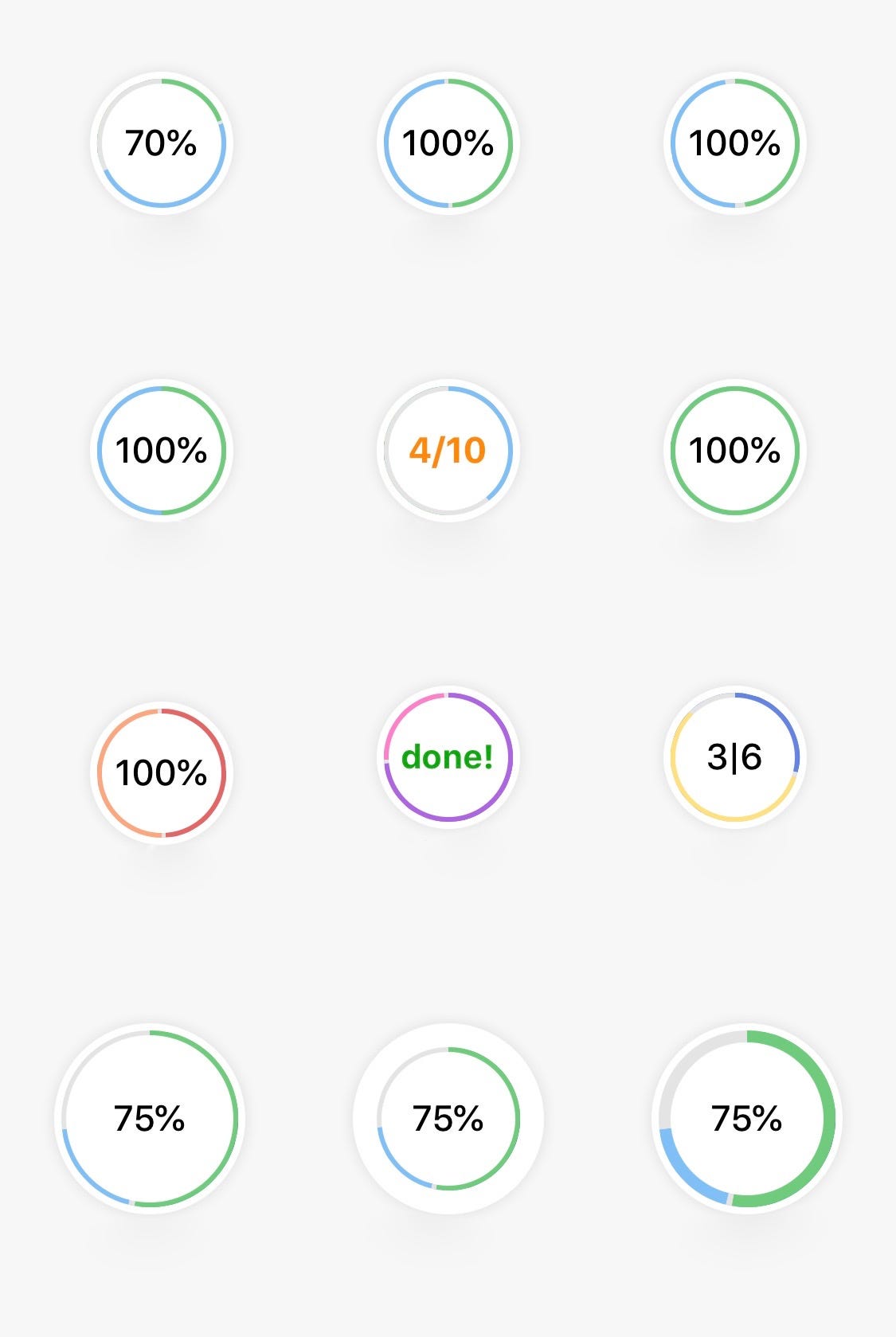
Task: Click the bottom-middle 75% ring
Action: 448,1118
